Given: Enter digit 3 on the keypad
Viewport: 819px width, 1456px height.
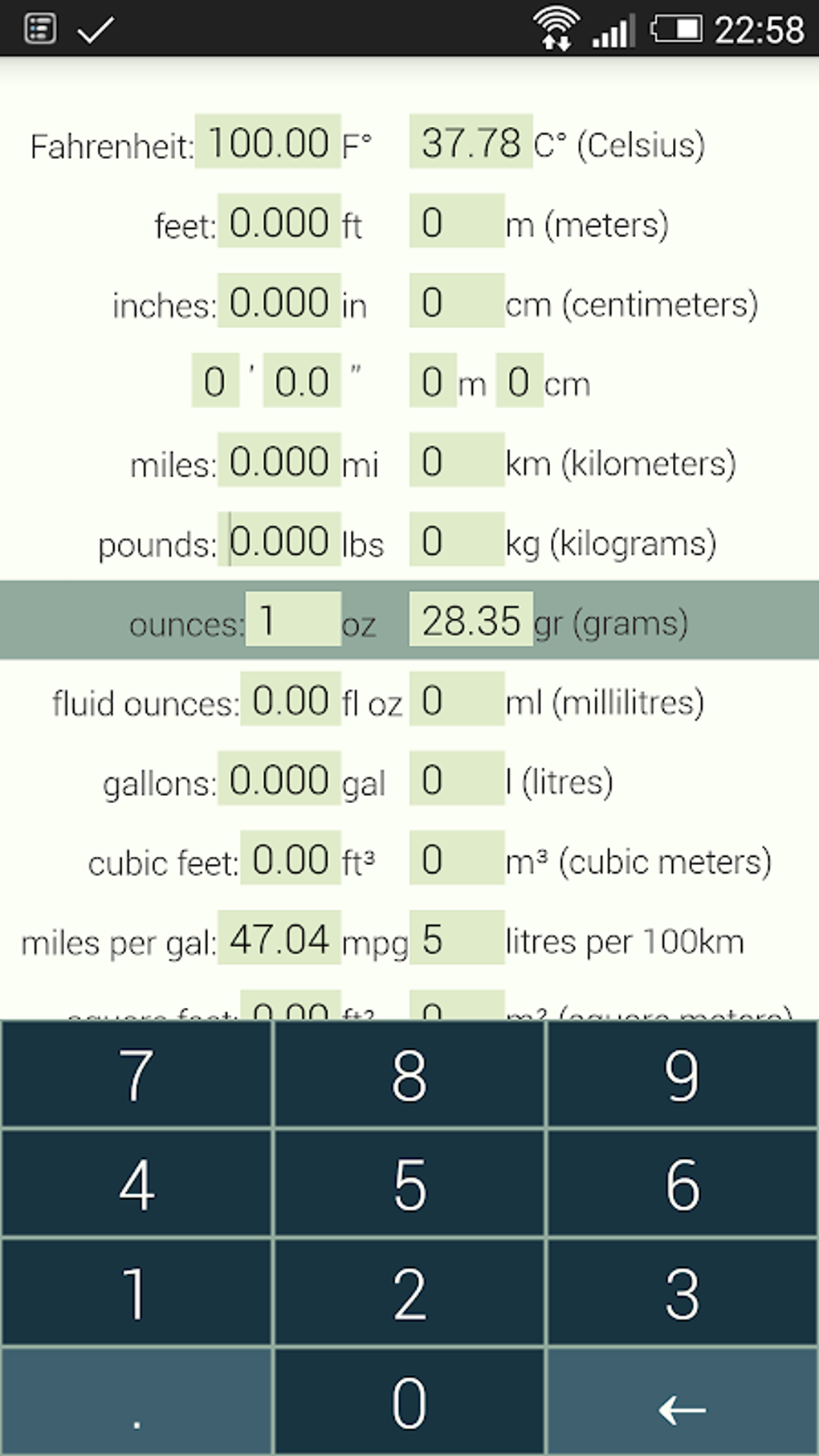Looking at the screenshot, I should [x=682, y=1293].
